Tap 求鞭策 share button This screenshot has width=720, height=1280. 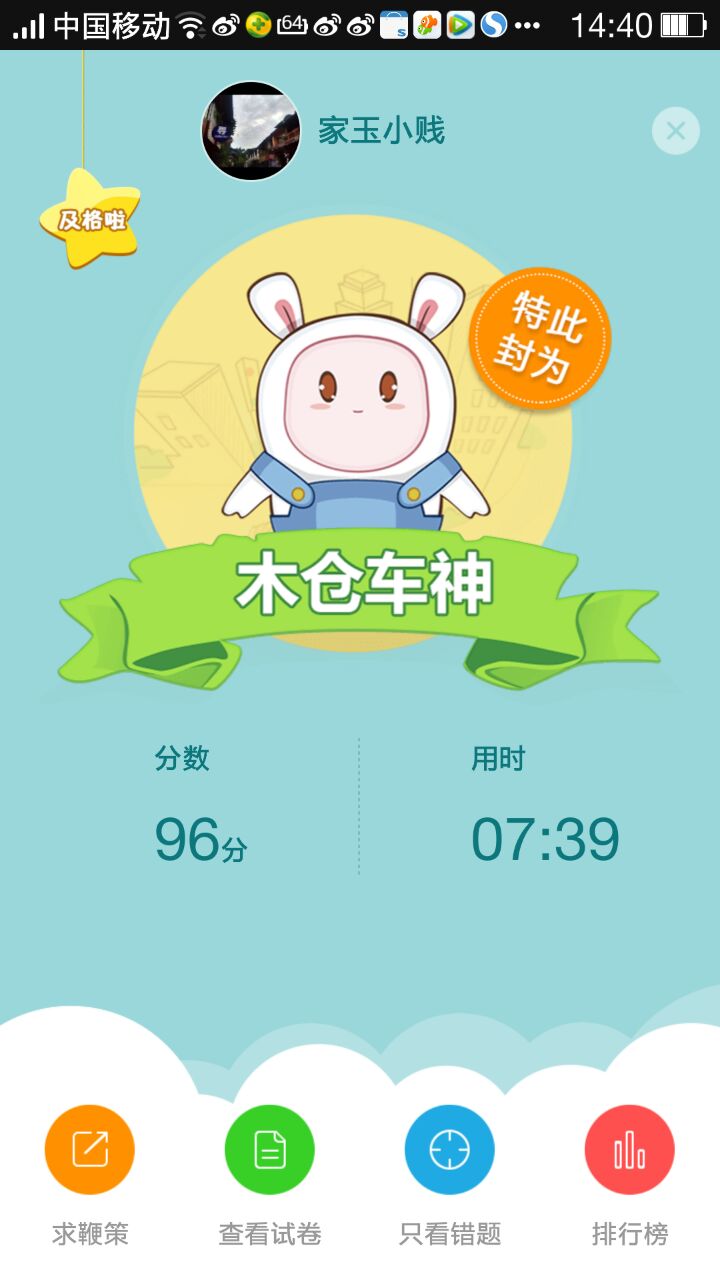90,1150
